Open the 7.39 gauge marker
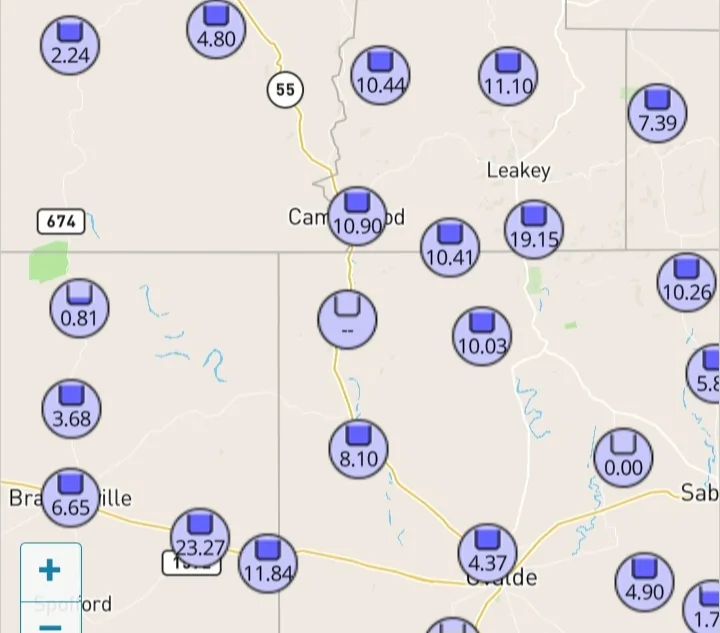Viewport: 720px width, 633px height. click(657, 113)
